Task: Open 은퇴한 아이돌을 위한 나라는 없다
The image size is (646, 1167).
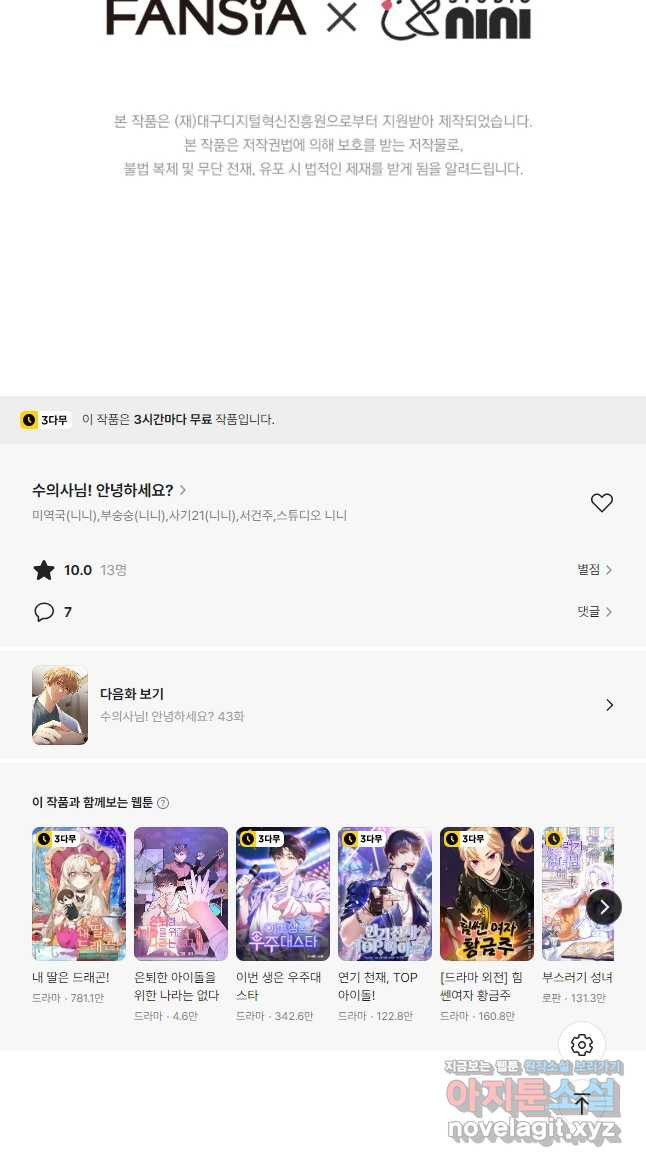Action: coord(181,893)
